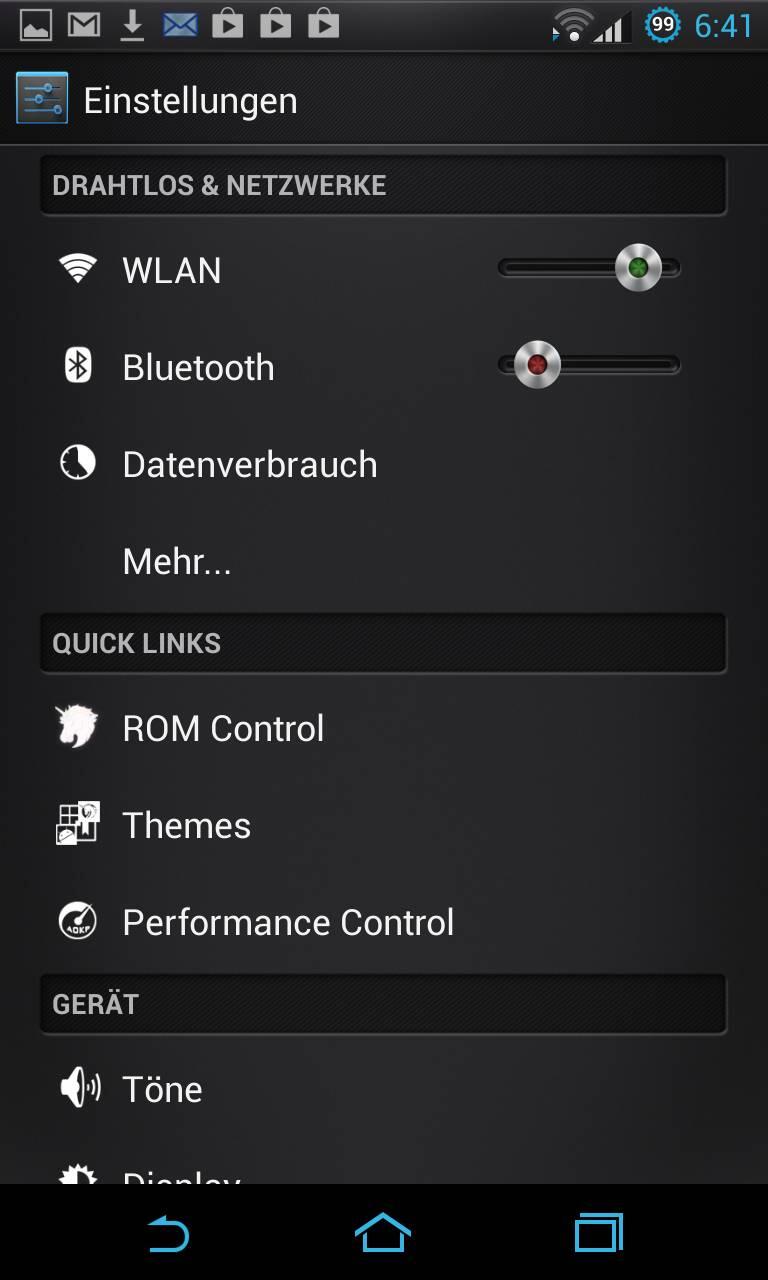Open Performance Control
Screen dimensions: 768x1280
pyautogui.click(x=383, y=922)
